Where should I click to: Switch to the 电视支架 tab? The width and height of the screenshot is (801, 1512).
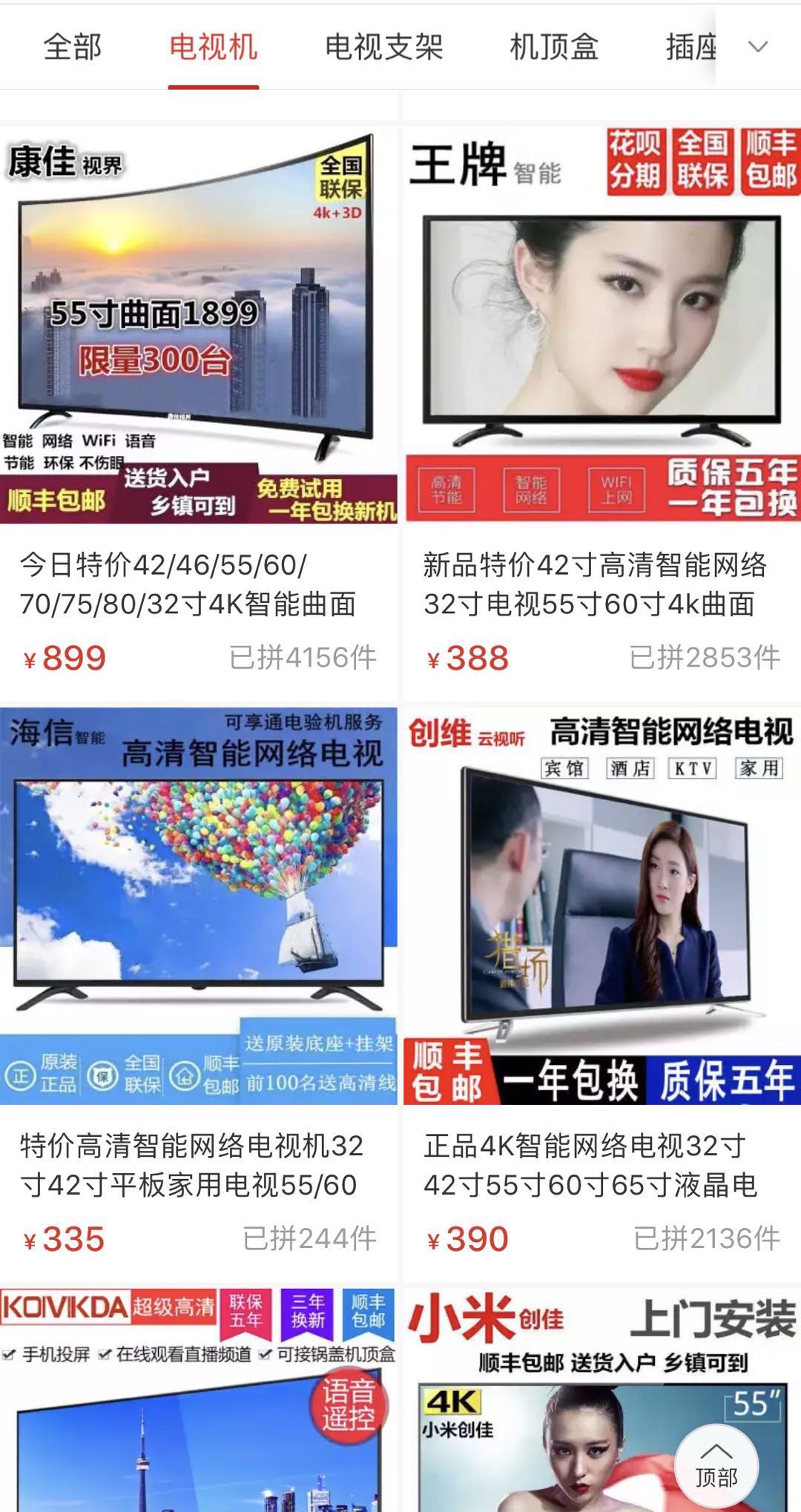pyautogui.click(x=383, y=46)
